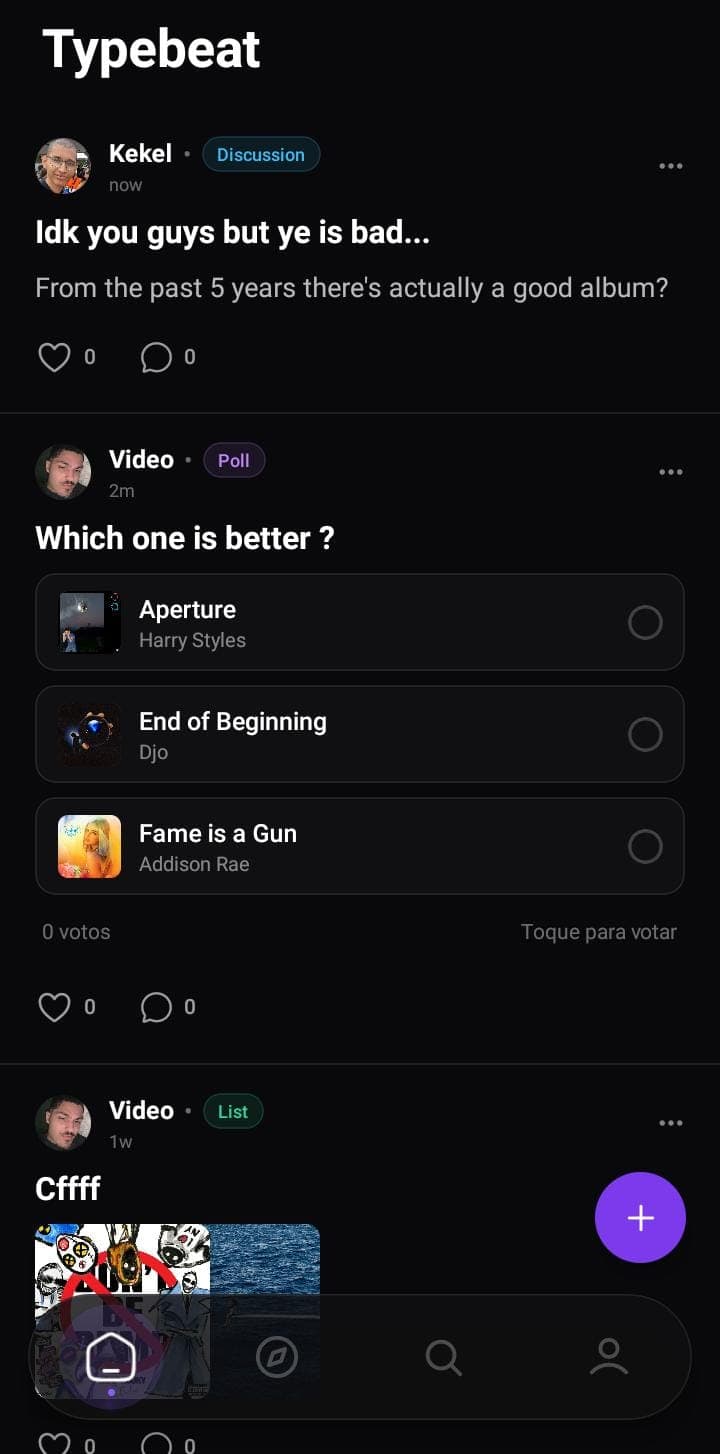Open the Discover compass icon in bottom bar

point(277,1357)
